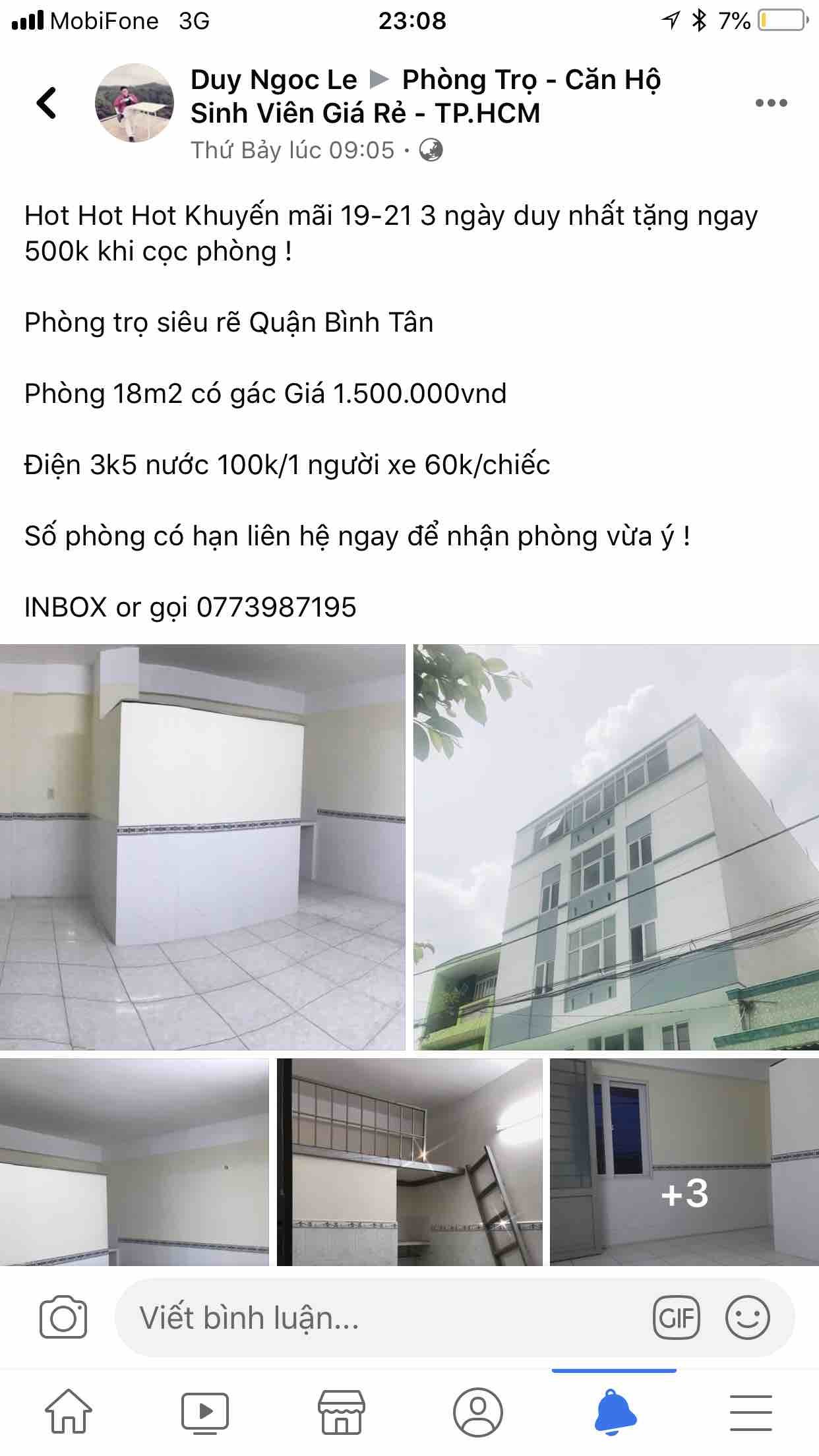Open the emoji sticker picker
Screen dimensions: 819x1456
(x=747, y=1318)
